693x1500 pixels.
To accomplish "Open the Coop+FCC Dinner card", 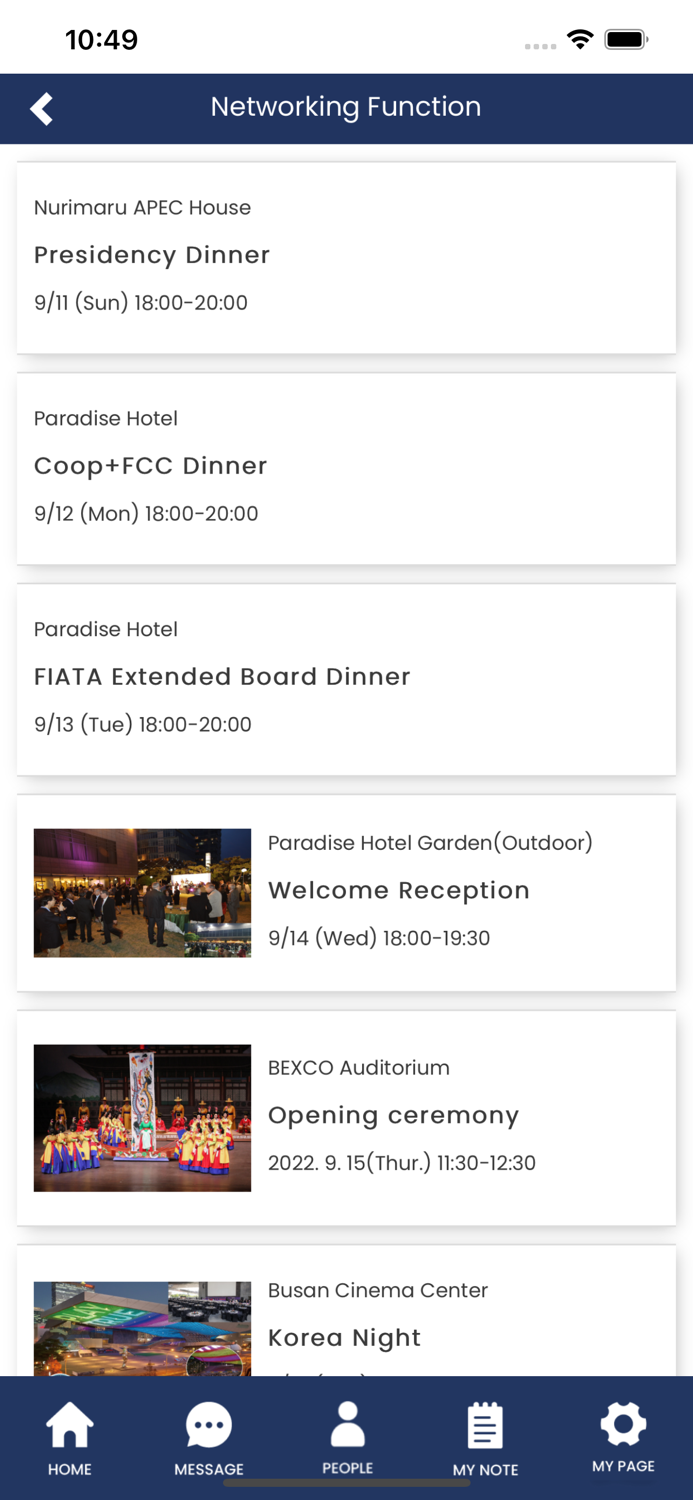I will click(x=346, y=468).
